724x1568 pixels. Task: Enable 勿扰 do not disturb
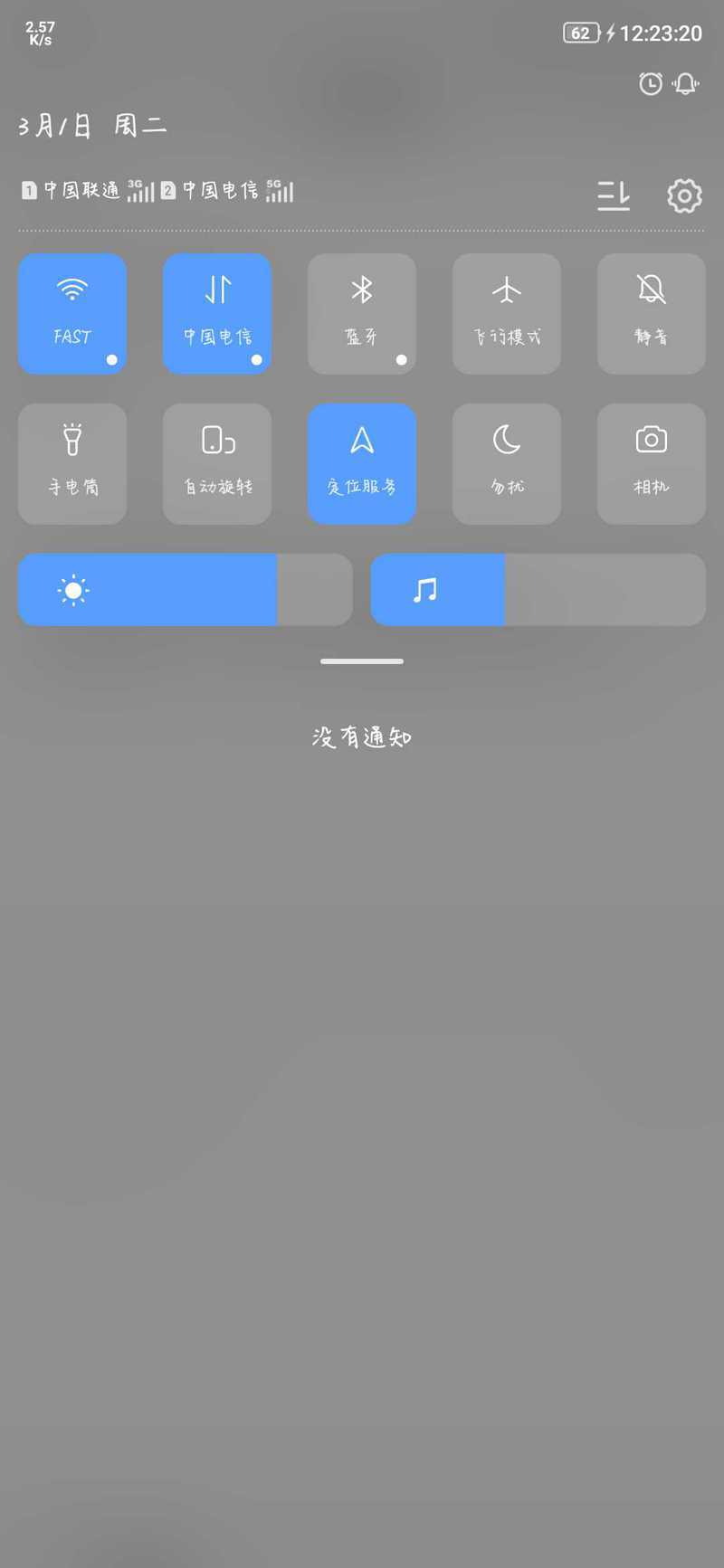(x=507, y=463)
